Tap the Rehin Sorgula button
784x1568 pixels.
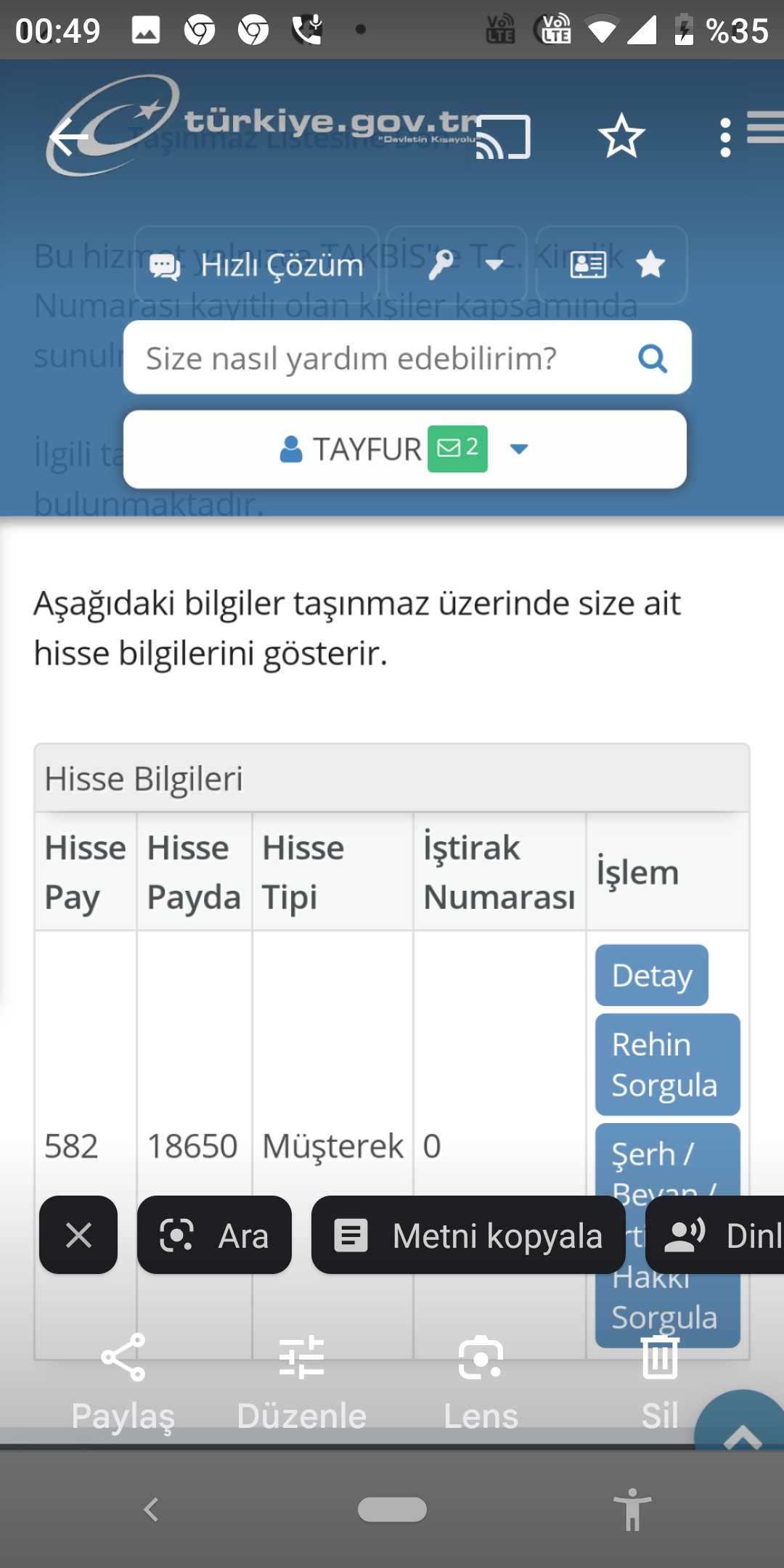click(666, 1064)
